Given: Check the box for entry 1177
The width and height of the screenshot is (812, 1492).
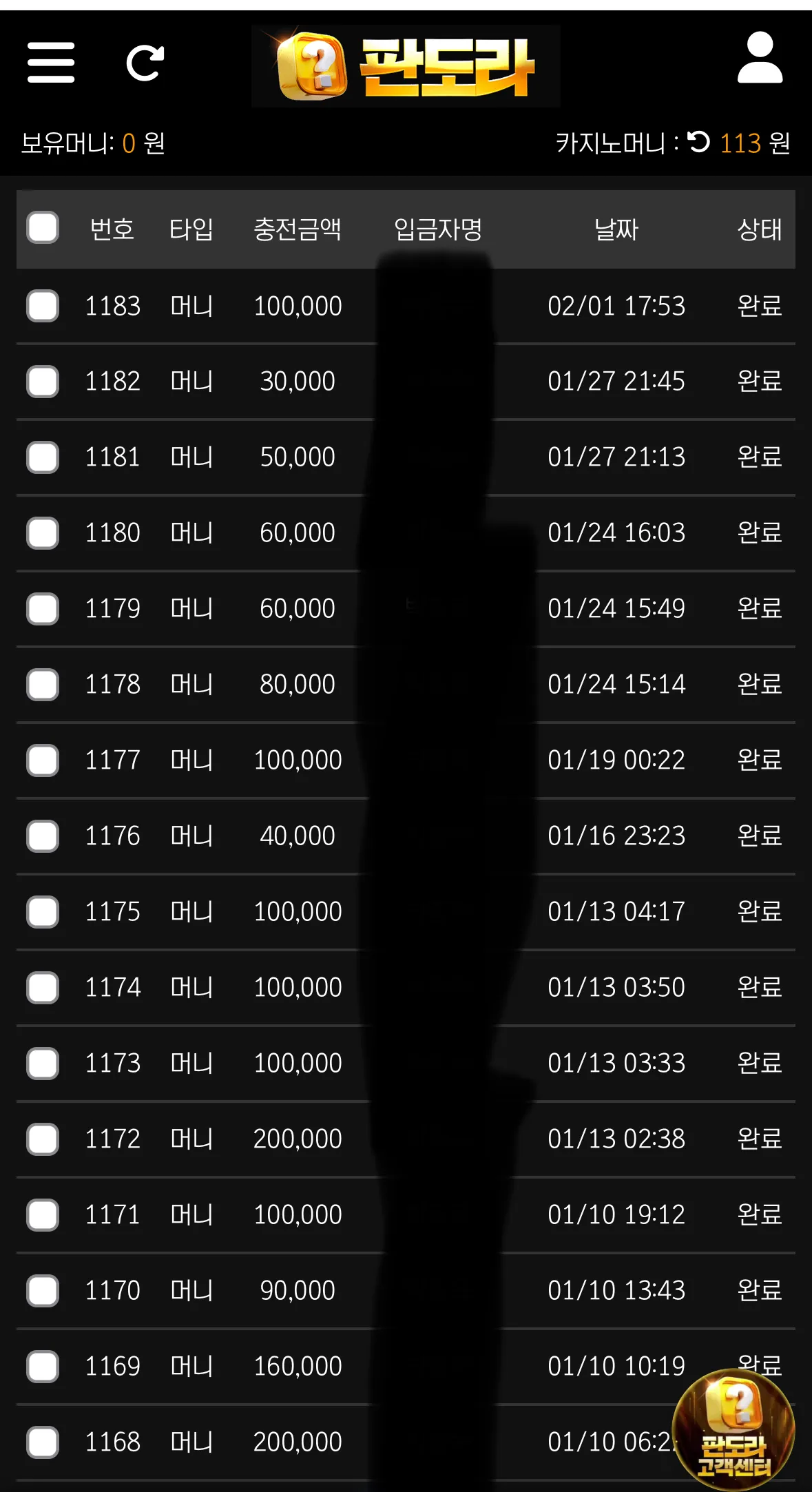Looking at the screenshot, I should 43,760.
